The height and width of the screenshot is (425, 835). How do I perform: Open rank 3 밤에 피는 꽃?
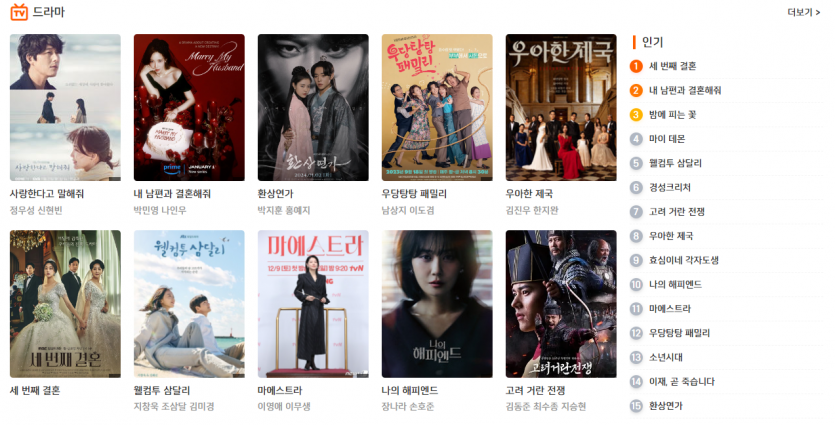coord(673,115)
